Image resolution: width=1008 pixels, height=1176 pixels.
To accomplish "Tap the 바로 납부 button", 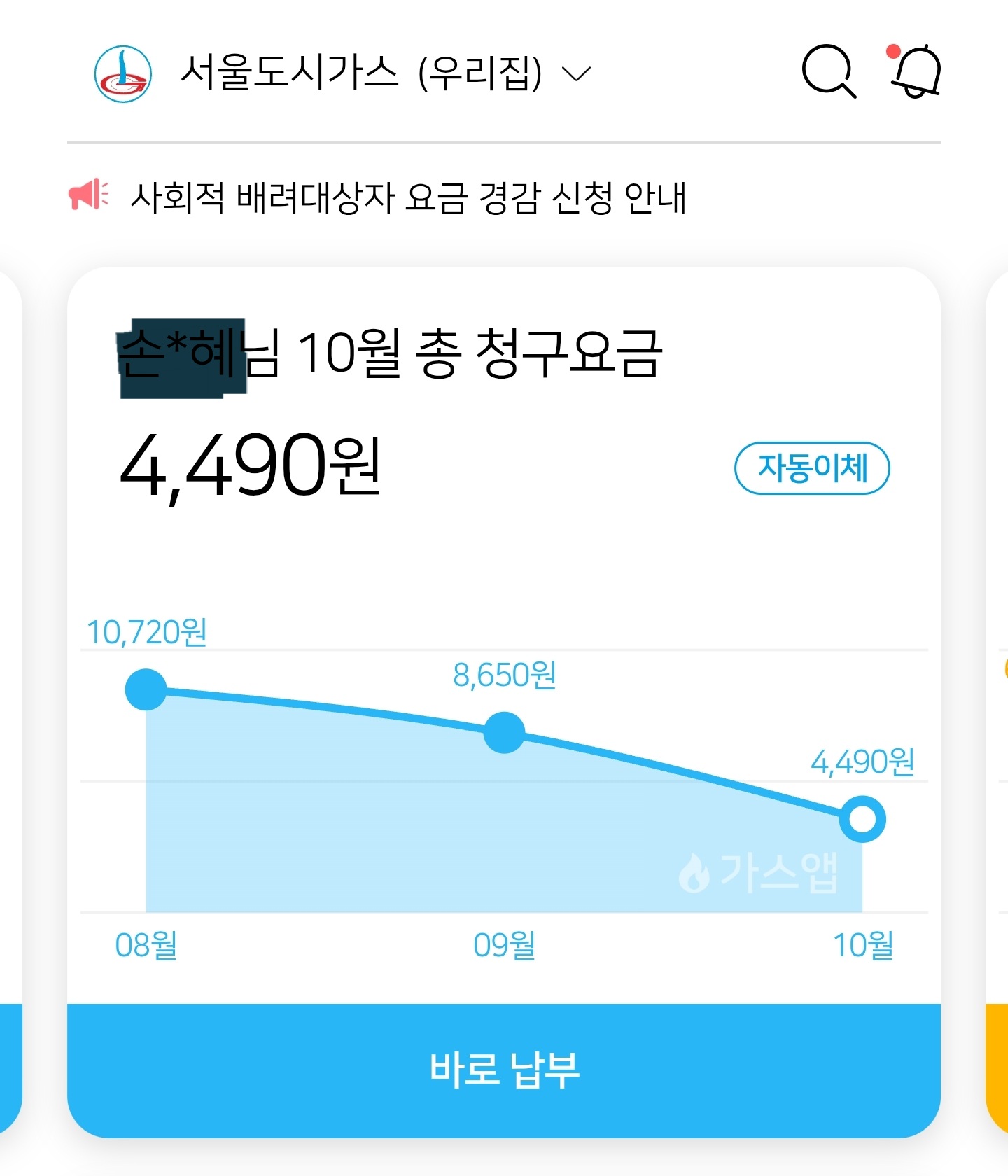I will [504, 1070].
